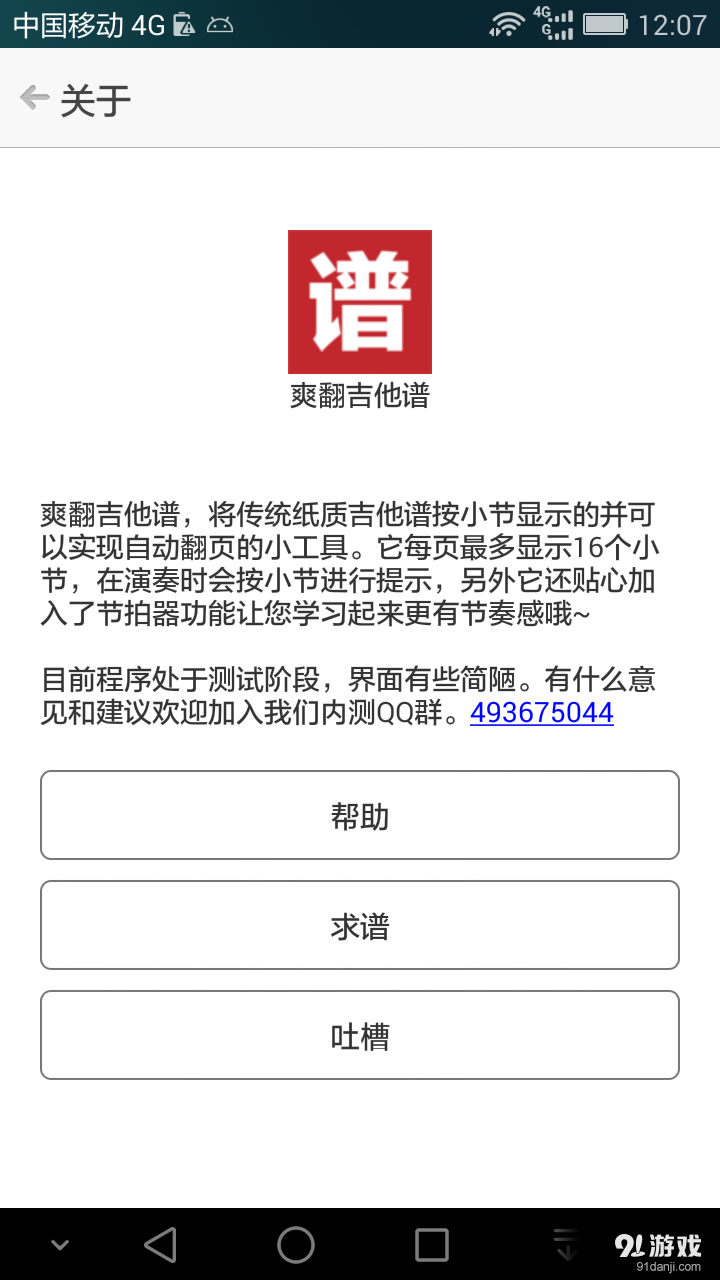Tap the pull-down notification icon in navbar
This screenshot has width=720, height=1280.
click(565, 1245)
